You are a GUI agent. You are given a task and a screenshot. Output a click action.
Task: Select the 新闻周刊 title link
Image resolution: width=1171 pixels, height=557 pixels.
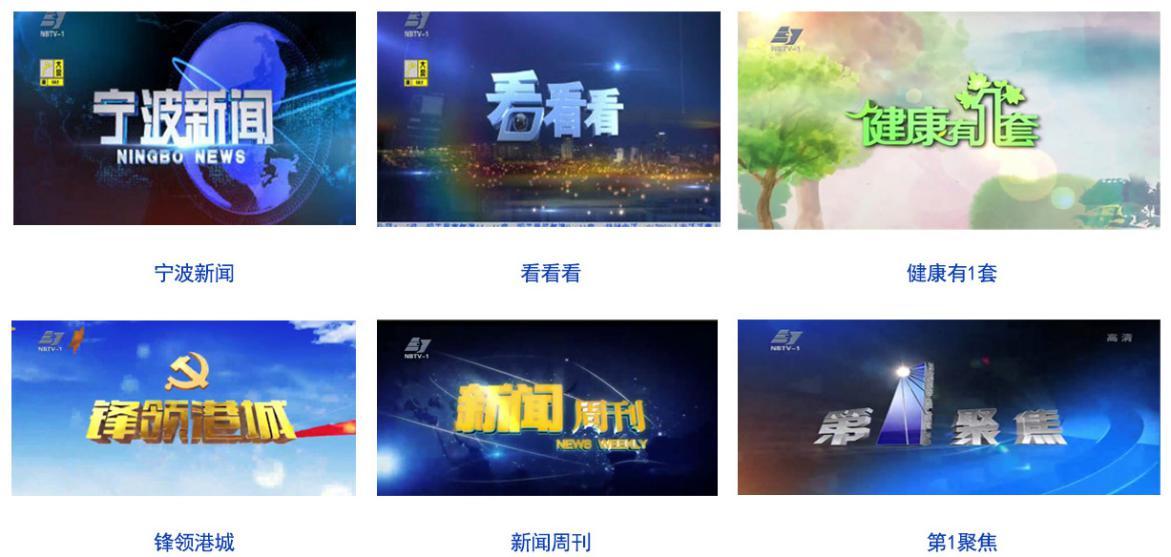(x=550, y=543)
